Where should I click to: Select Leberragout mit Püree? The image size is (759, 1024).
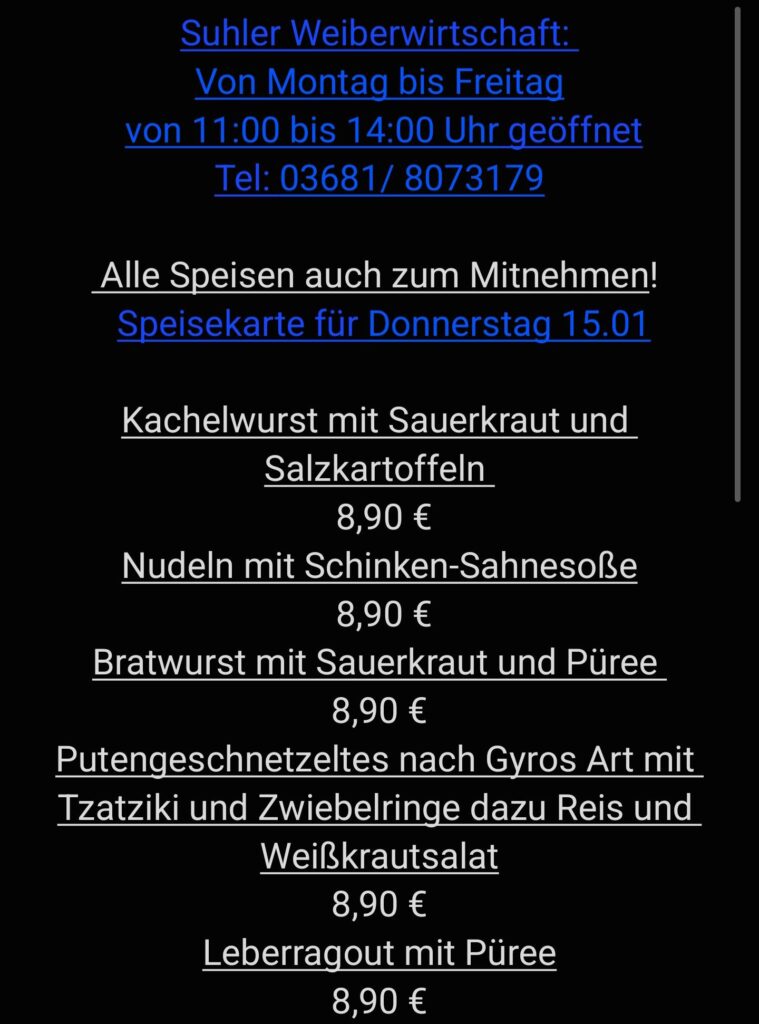pyautogui.click(x=379, y=953)
